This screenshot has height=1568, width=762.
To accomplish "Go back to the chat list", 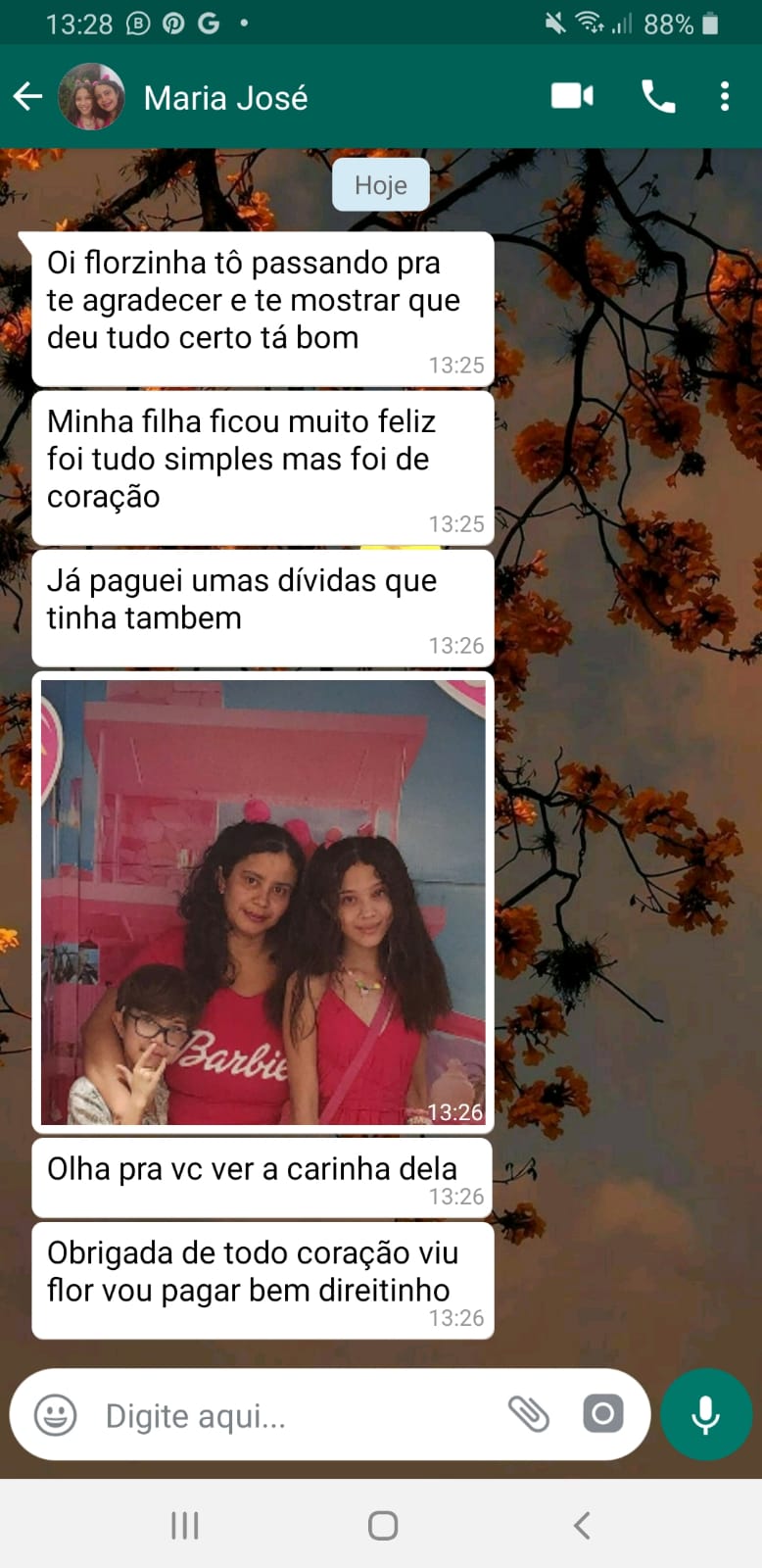I will tap(27, 96).
